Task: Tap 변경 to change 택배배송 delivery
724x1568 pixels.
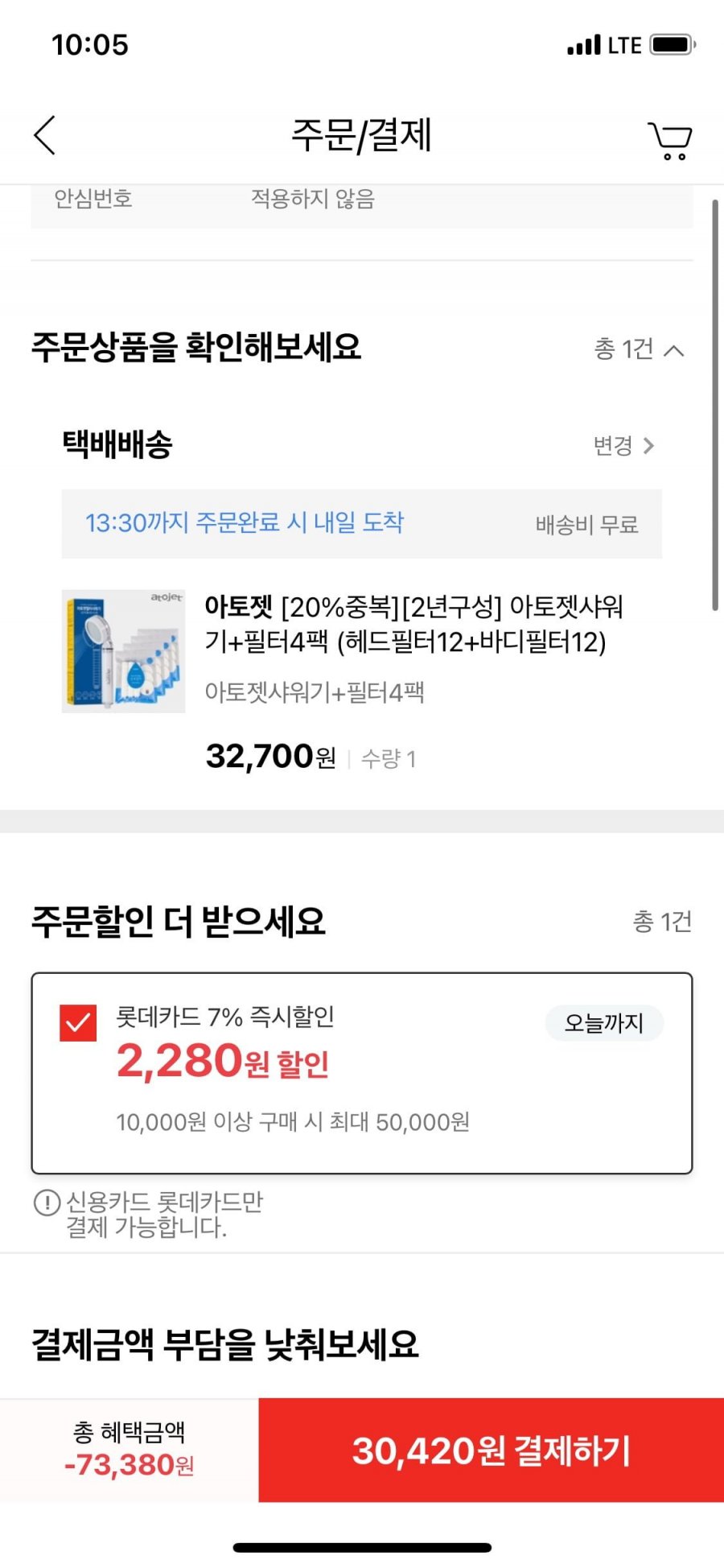Action: [624, 445]
